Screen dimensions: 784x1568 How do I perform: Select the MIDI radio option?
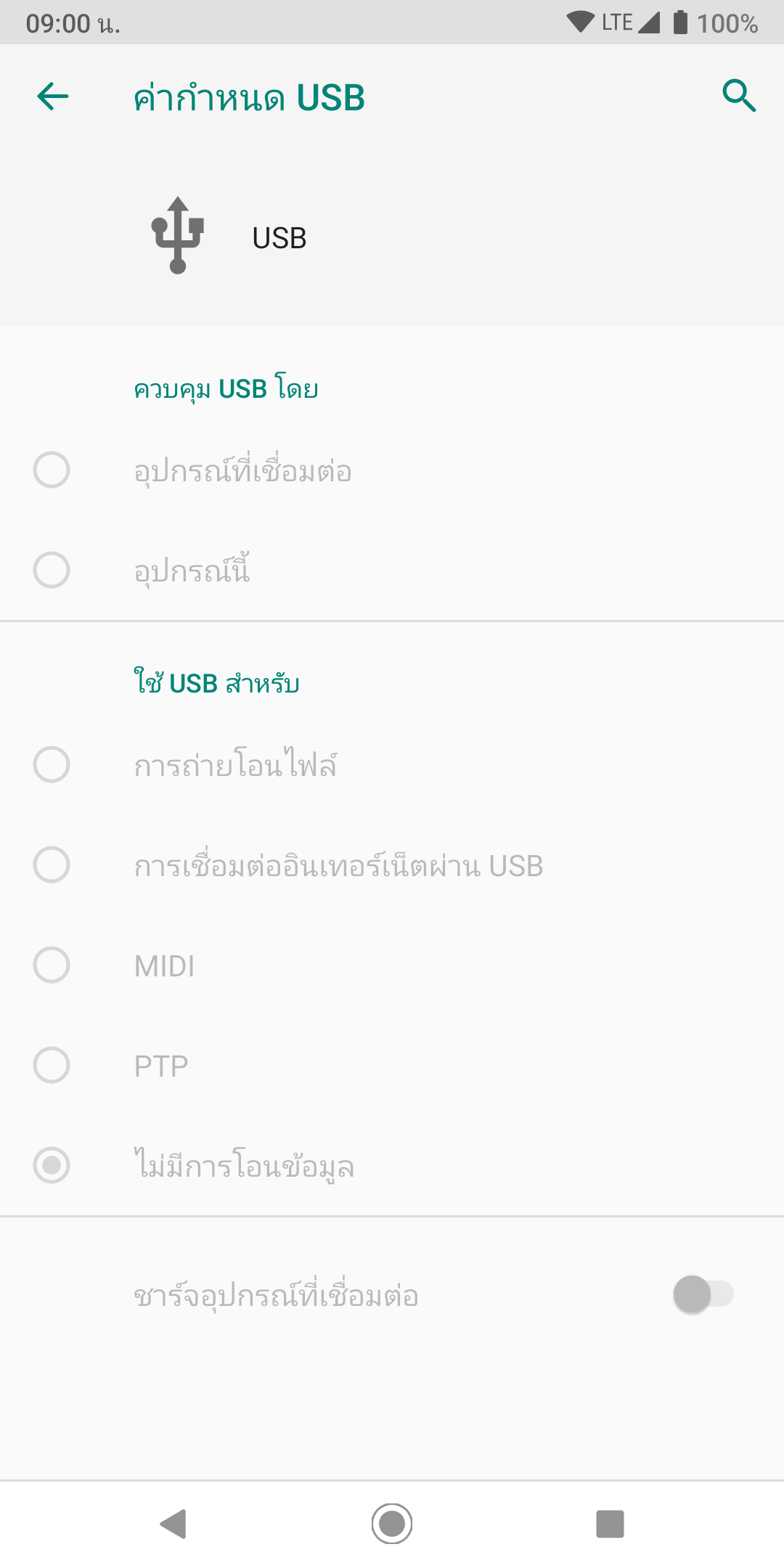52,965
